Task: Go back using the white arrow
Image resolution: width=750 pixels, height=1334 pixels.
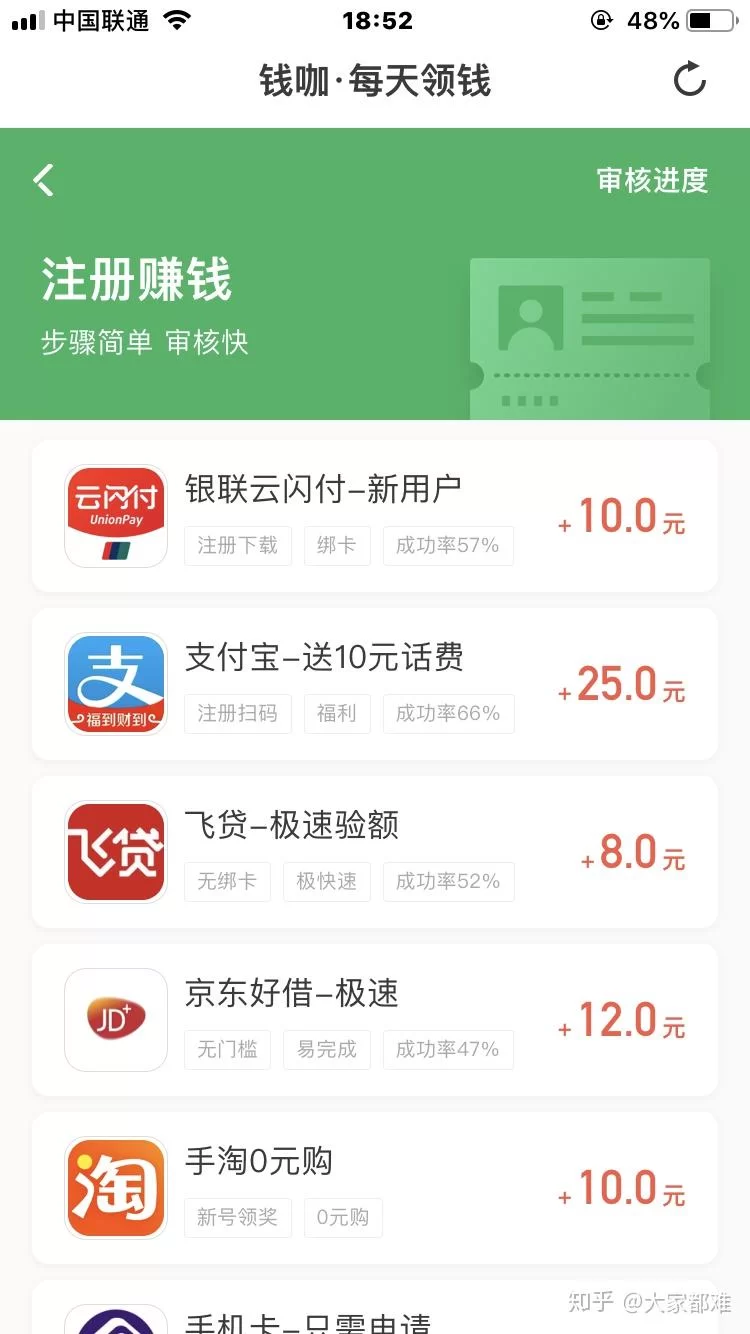Action: (x=44, y=180)
